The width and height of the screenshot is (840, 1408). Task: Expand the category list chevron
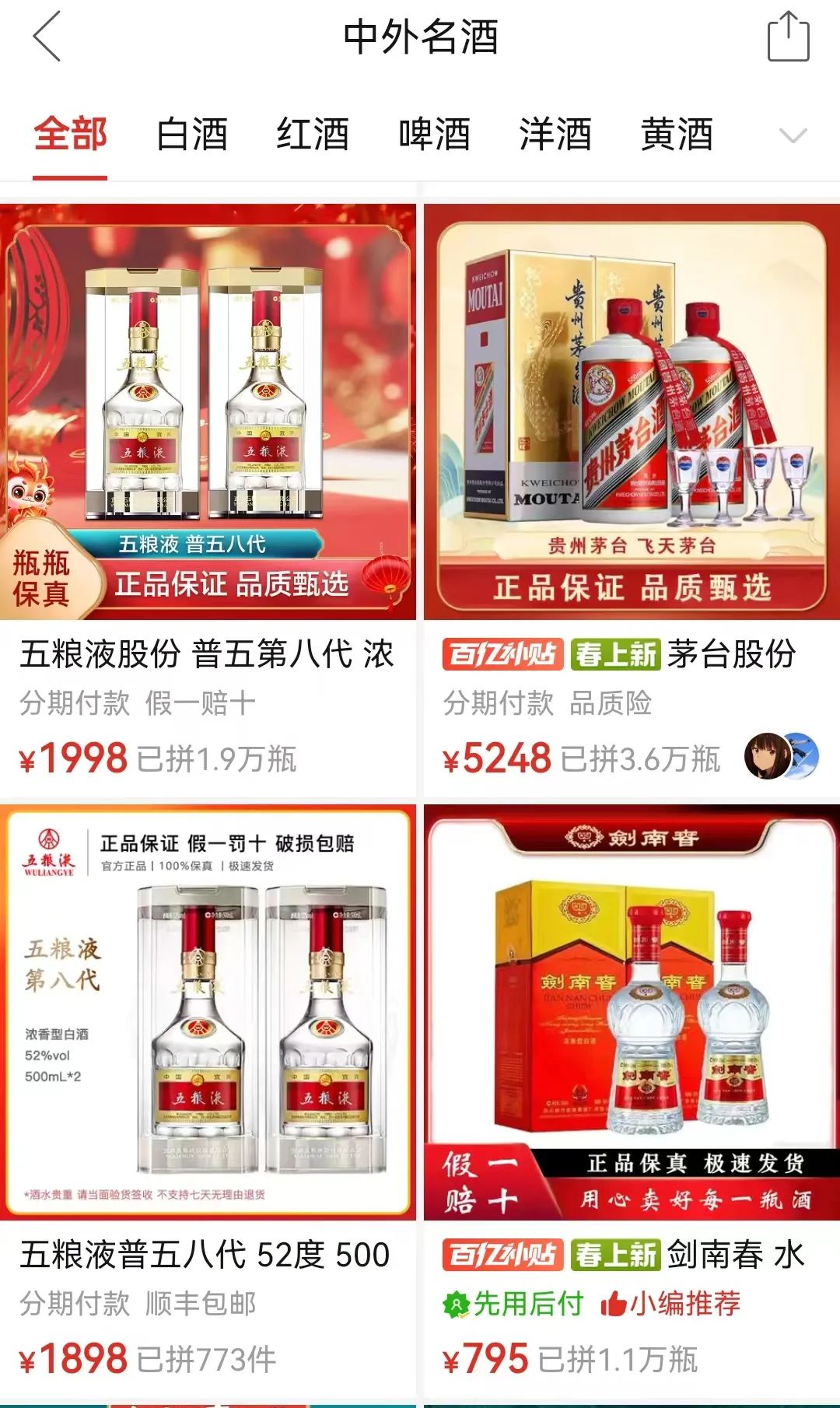pos(793,135)
